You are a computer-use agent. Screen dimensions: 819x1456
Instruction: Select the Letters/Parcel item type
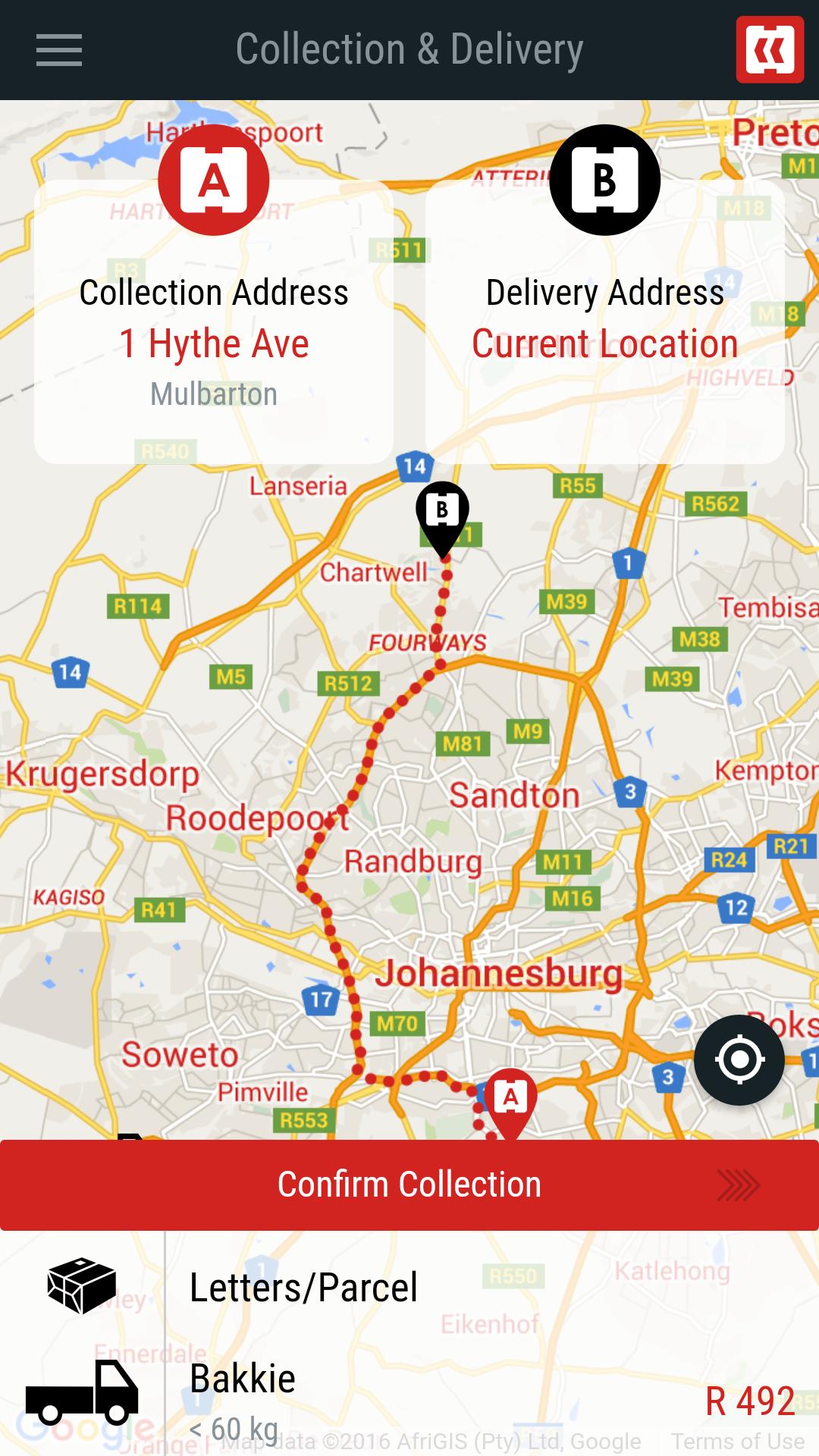tap(303, 1288)
